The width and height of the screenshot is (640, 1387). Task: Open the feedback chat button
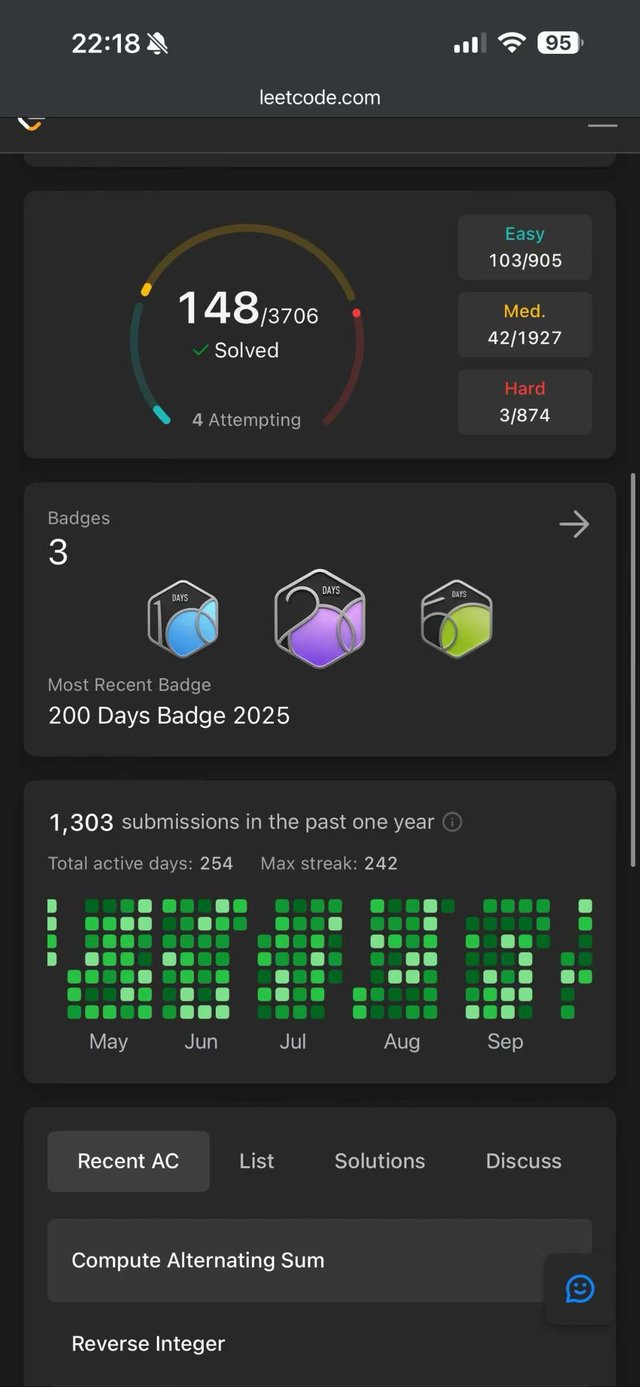[x=580, y=1289]
